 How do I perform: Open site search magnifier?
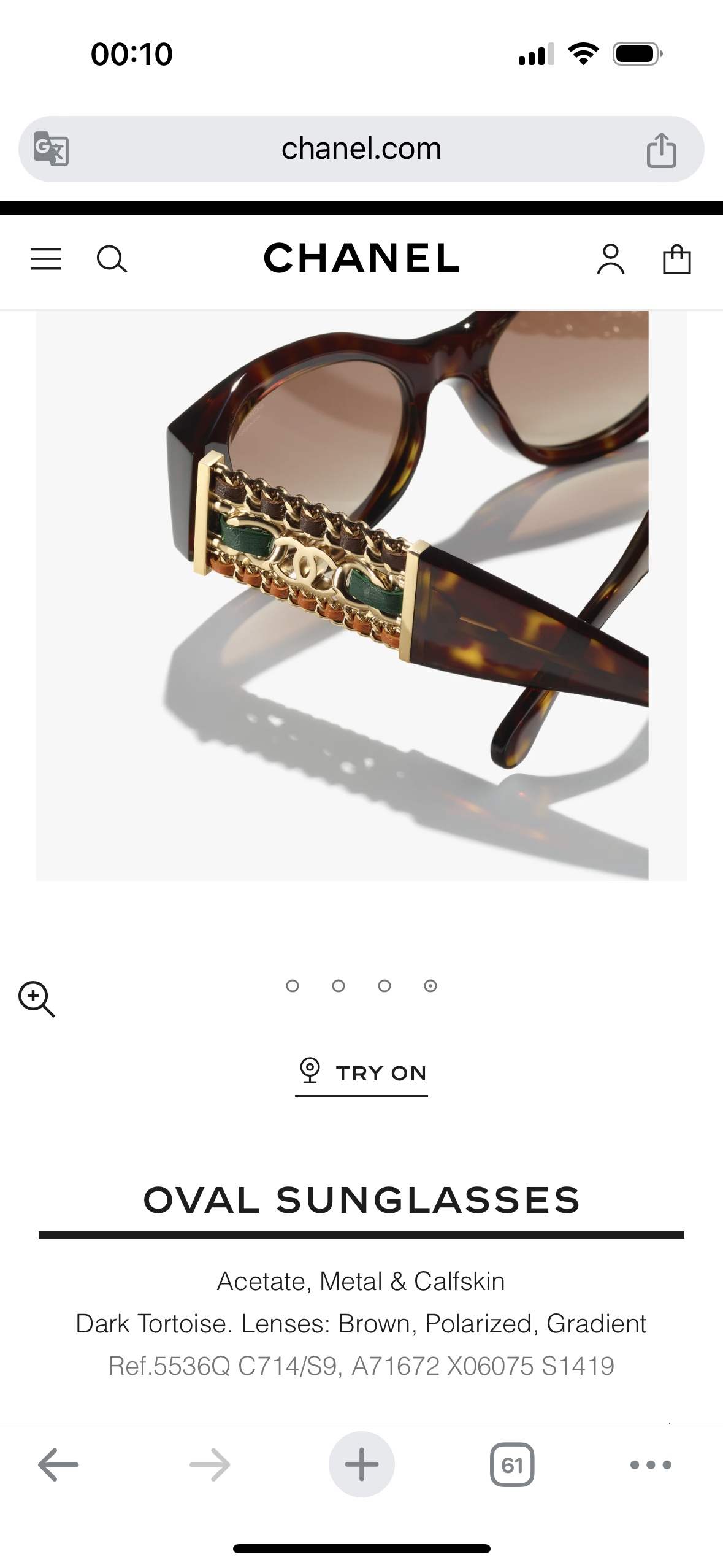tap(112, 259)
